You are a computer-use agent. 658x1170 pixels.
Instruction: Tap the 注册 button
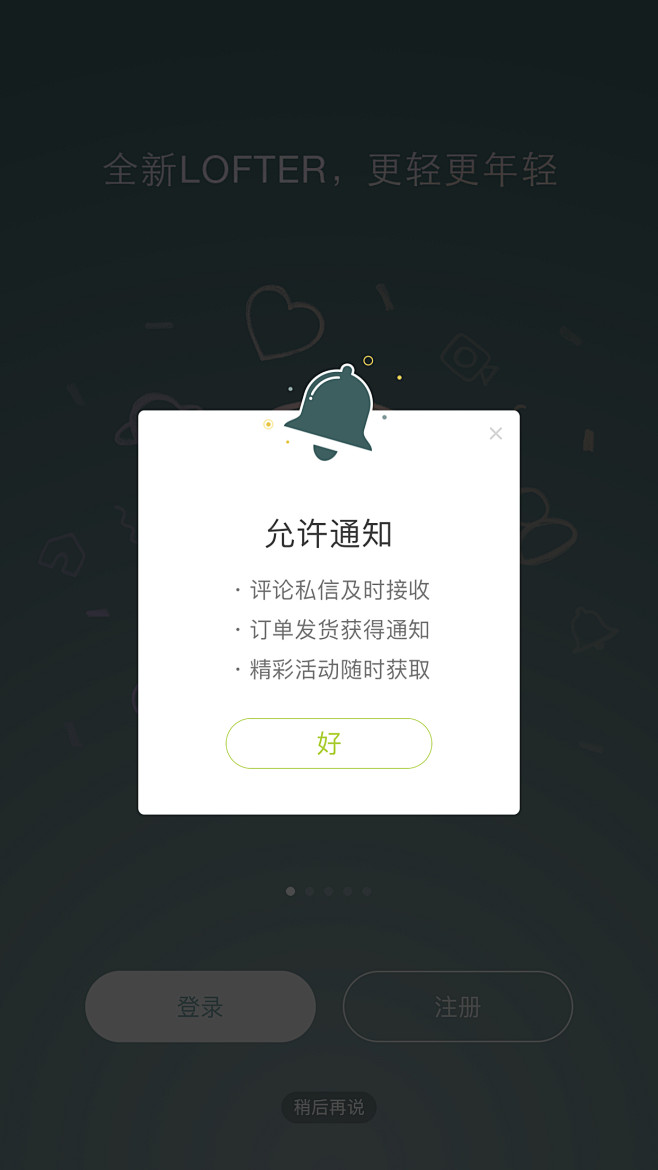(x=457, y=1006)
